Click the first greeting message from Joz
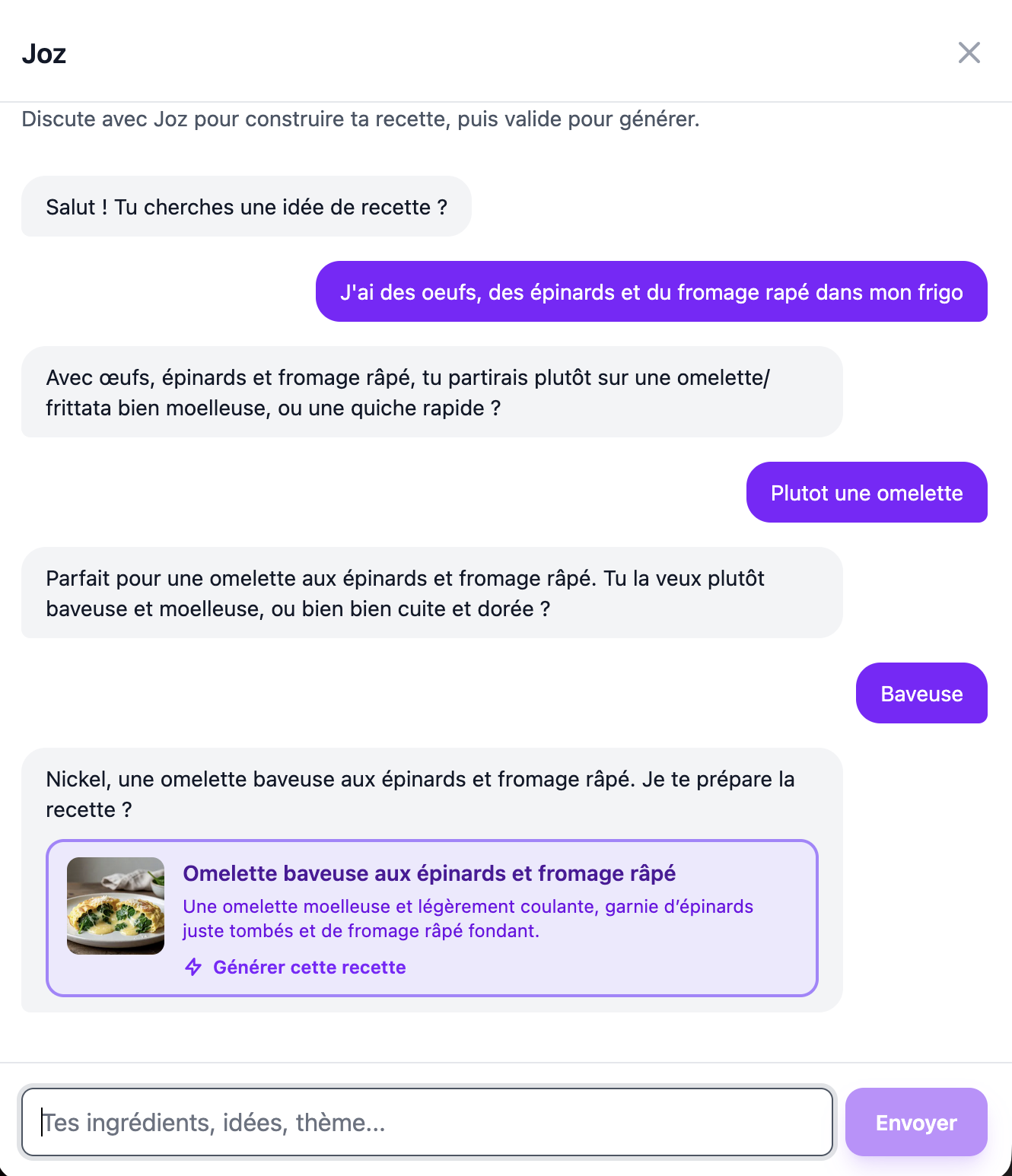The width and height of the screenshot is (1012, 1176). click(245, 206)
